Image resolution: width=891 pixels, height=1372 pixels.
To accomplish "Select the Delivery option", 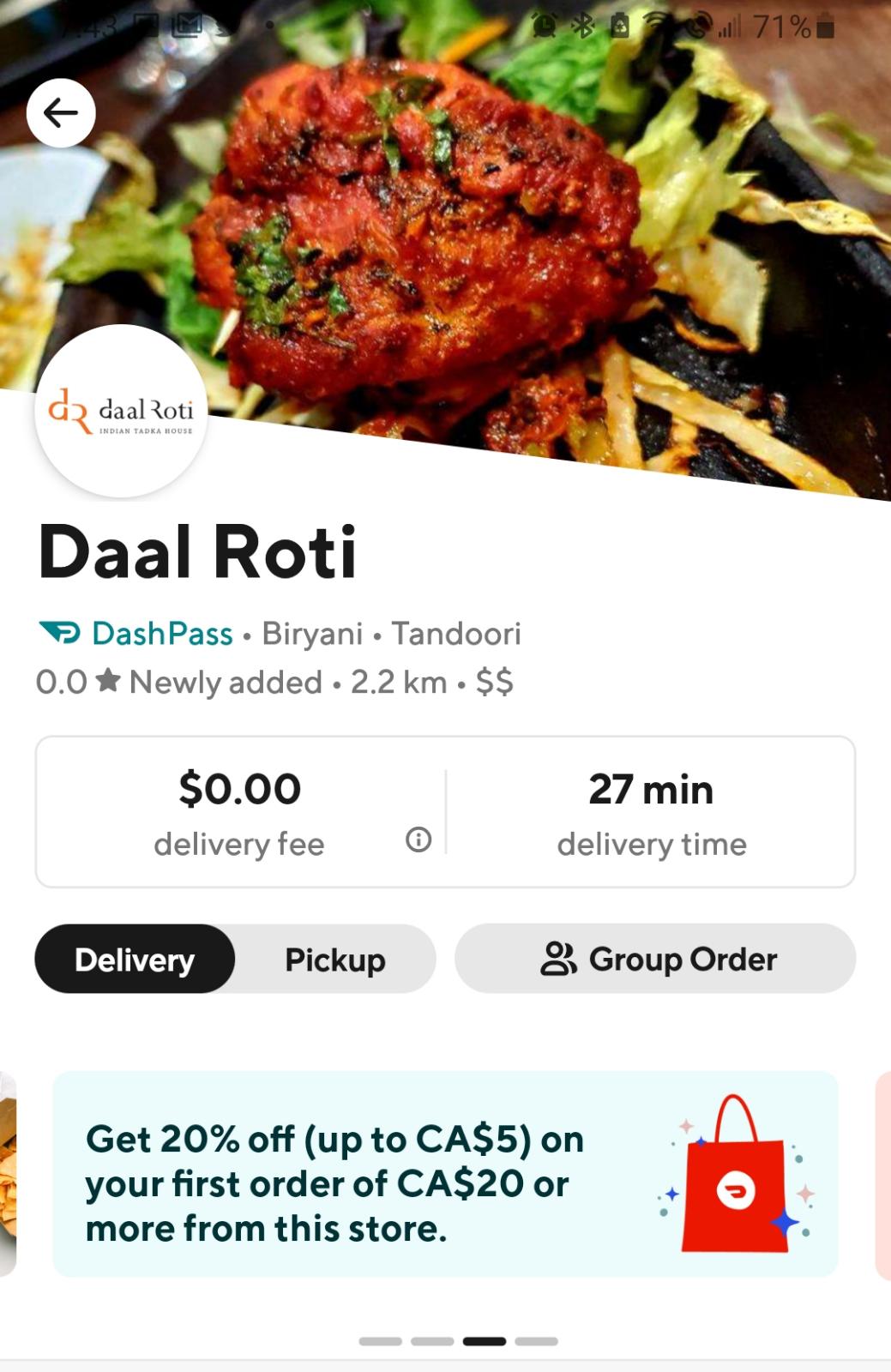I will tap(135, 959).
